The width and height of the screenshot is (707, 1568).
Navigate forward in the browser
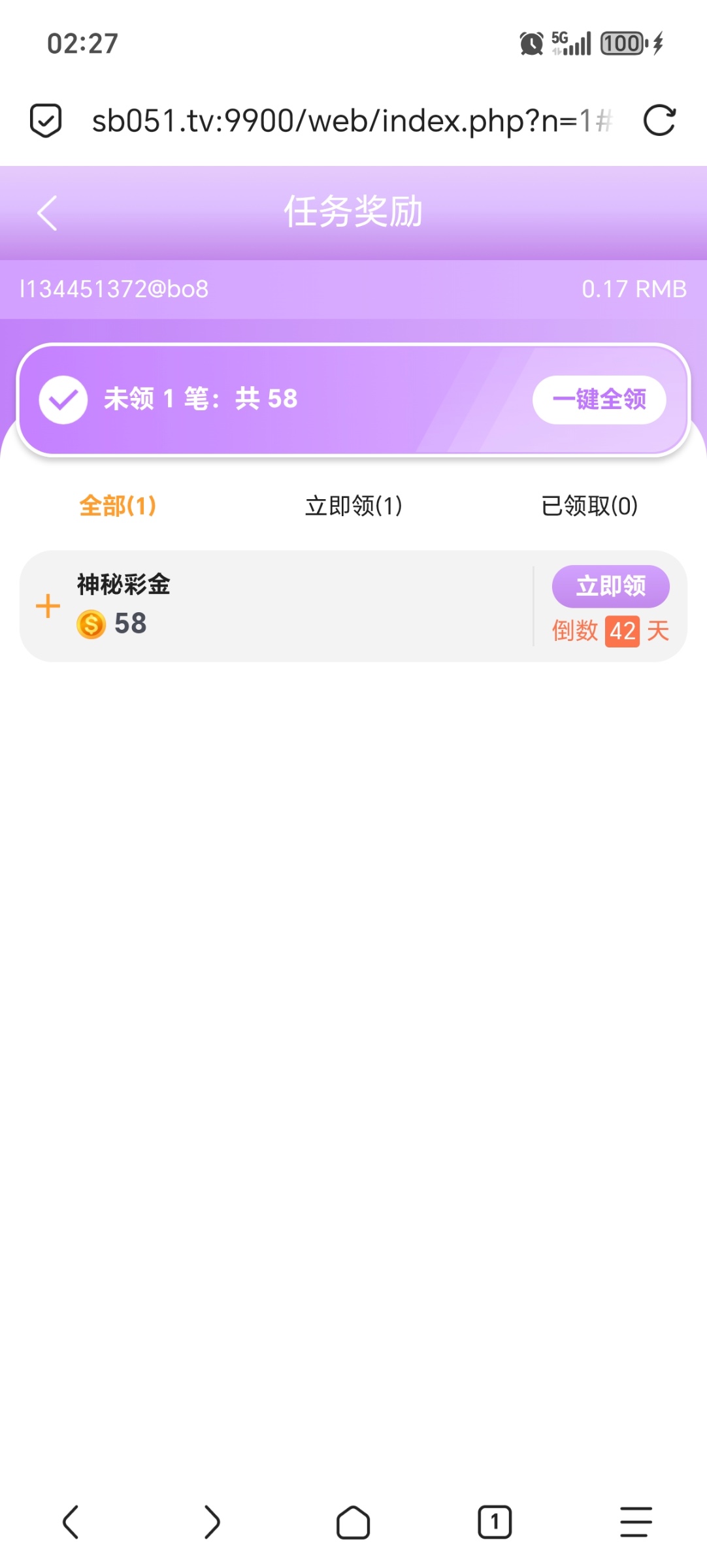pos(212,1522)
